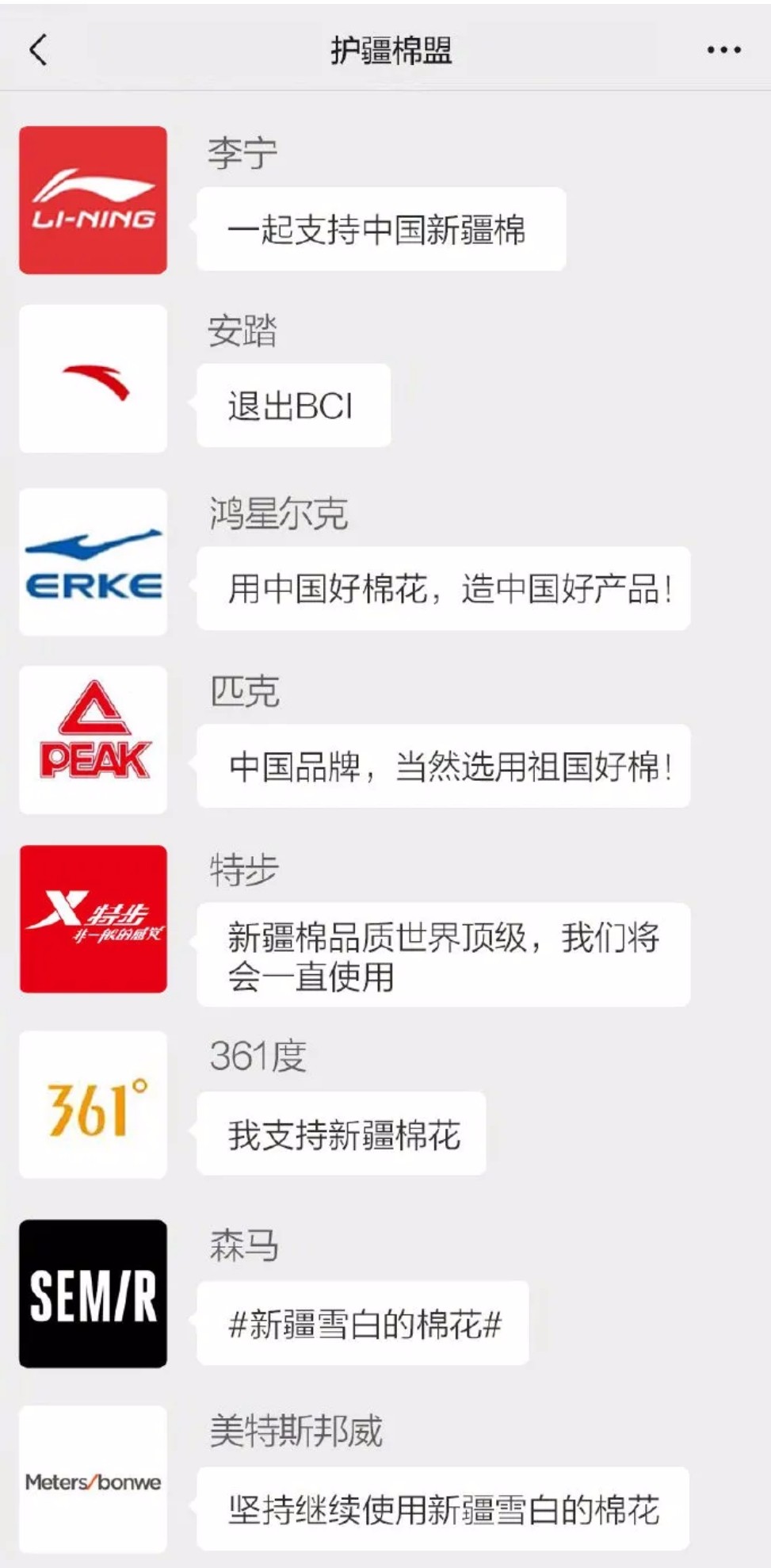Open 匹克's PEAK avatar profile
The width and height of the screenshot is (771, 1568).
pos(93,740)
